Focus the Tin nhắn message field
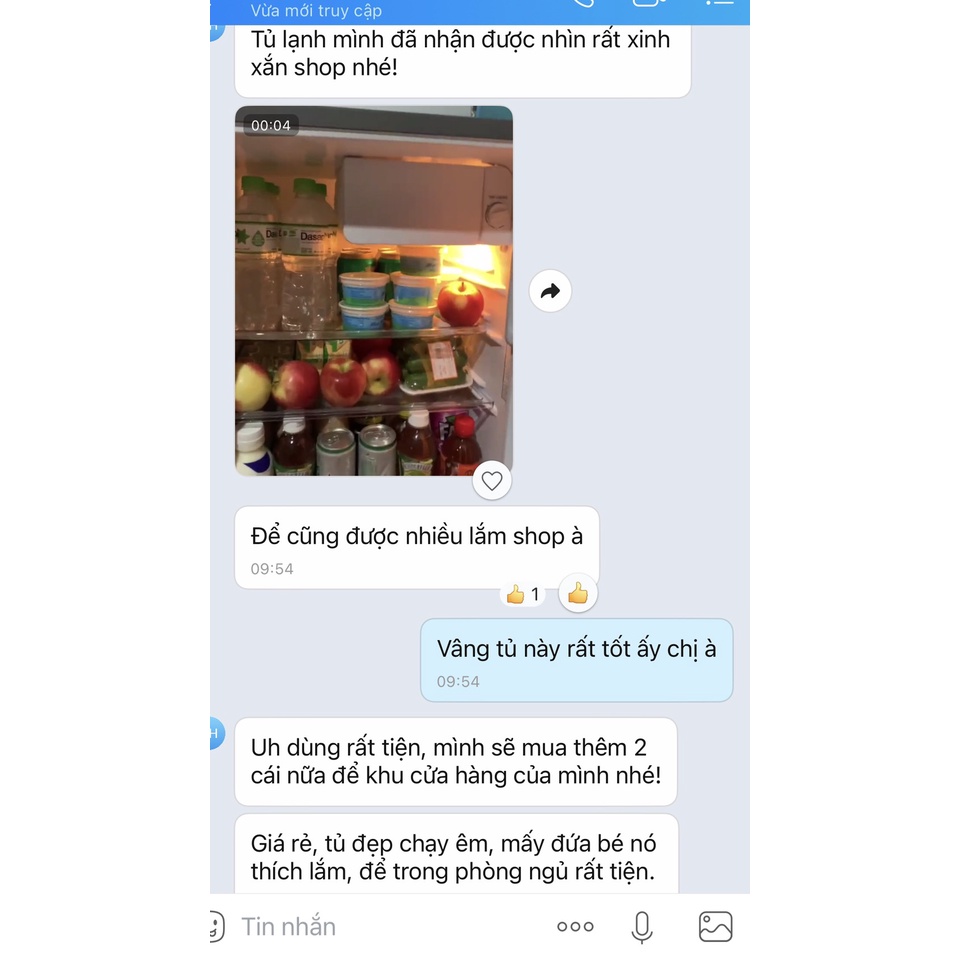The height and width of the screenshot is (960, 960). 380,927
